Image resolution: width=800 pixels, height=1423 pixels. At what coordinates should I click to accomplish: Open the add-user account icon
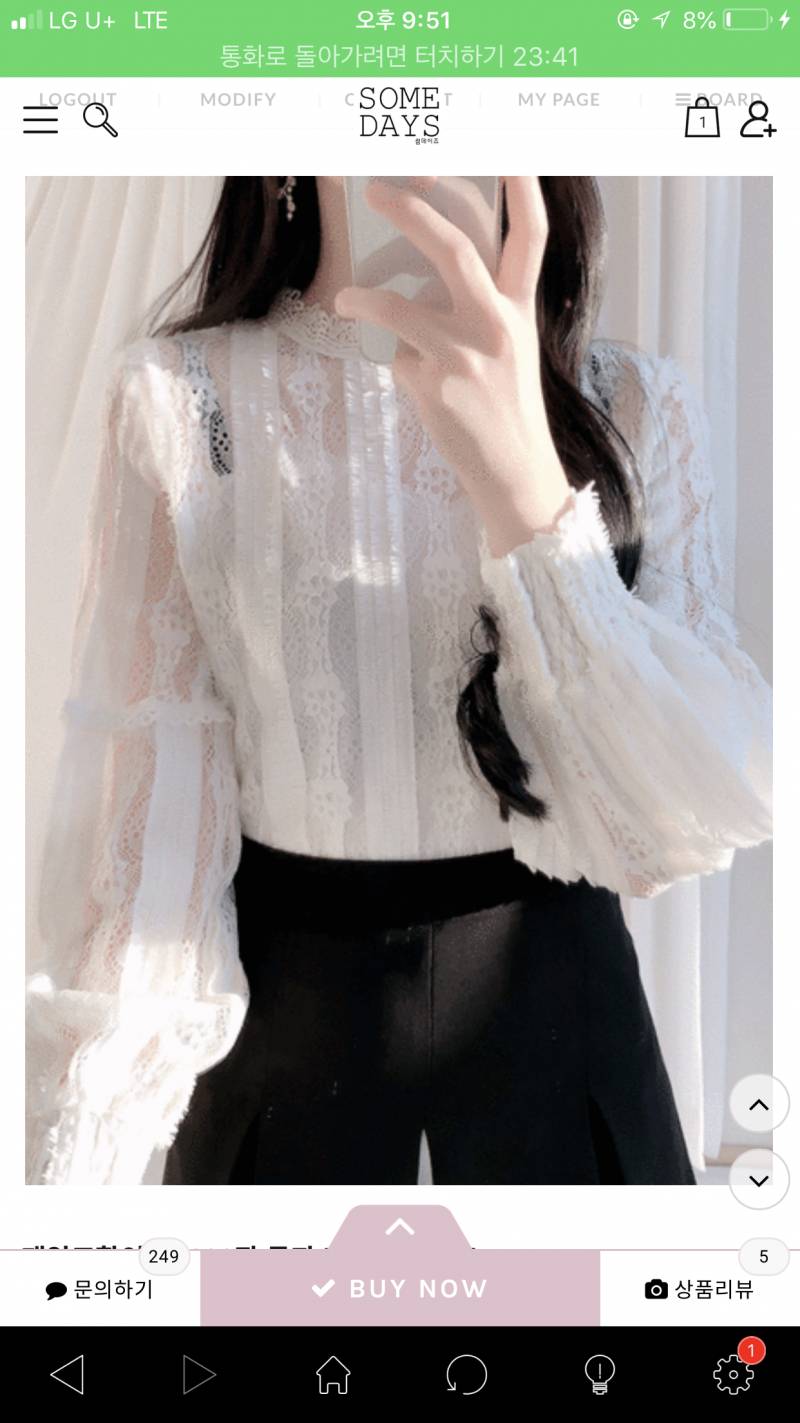[x=758, y=119]
